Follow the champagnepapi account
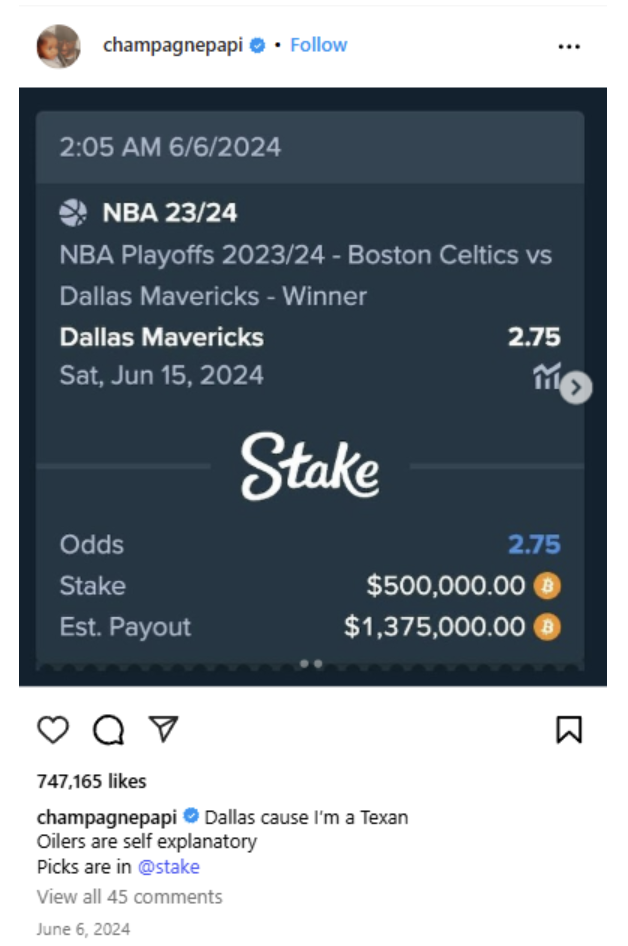This screenshot has width=628, height=946. pos(318,45)
